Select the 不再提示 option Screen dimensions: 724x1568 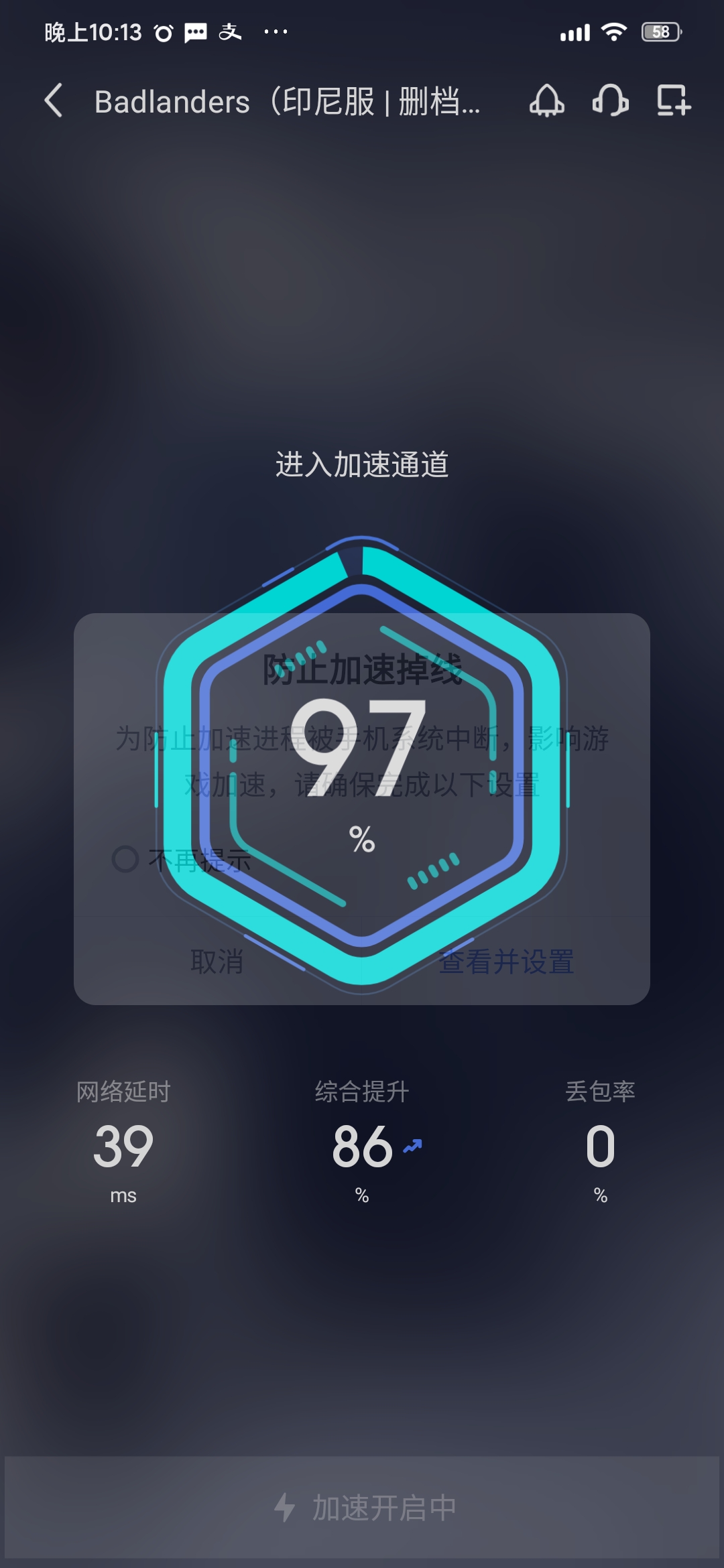(x=125, y=859)
